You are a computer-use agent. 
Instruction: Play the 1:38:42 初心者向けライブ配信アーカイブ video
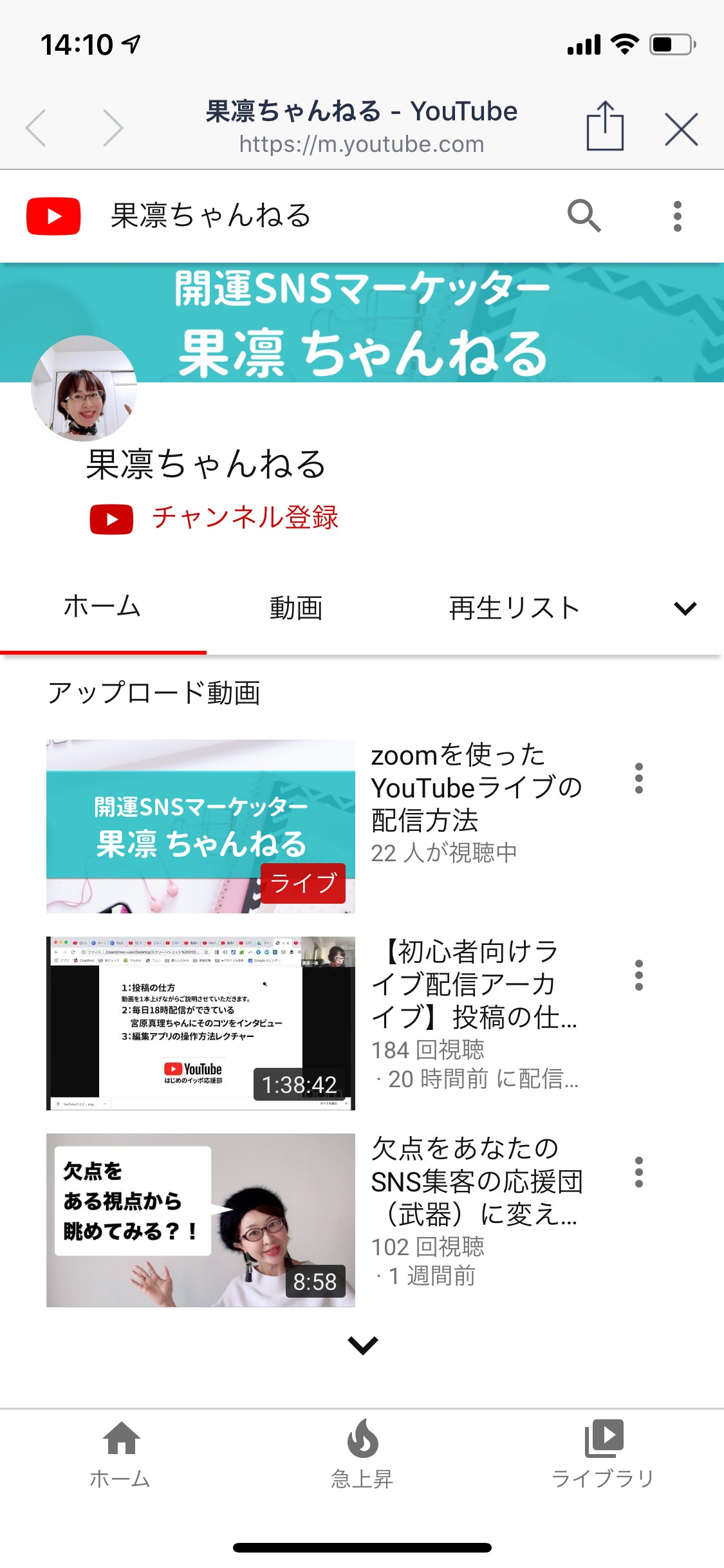click(201, 1023)
